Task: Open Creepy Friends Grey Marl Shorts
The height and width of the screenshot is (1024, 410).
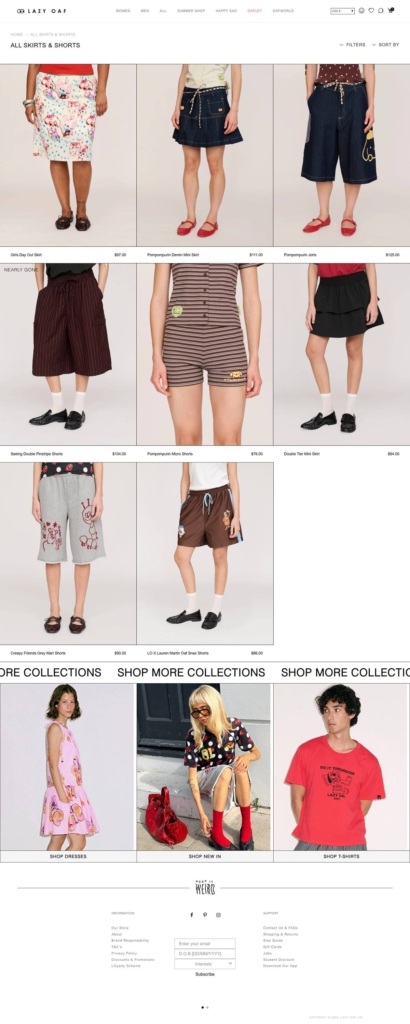Action: pos(68,553)
